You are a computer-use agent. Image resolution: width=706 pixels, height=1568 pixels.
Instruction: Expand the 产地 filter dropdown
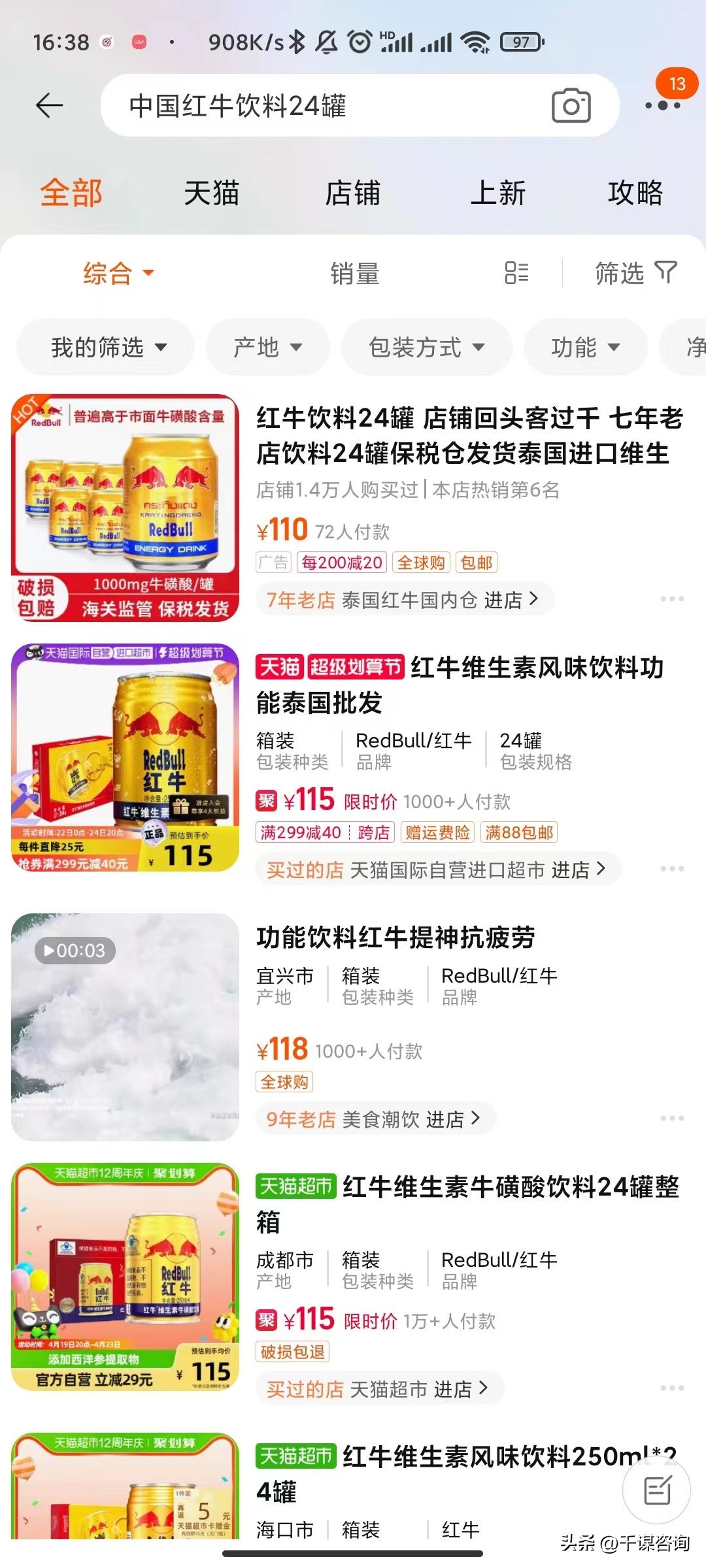pos(267,347)
